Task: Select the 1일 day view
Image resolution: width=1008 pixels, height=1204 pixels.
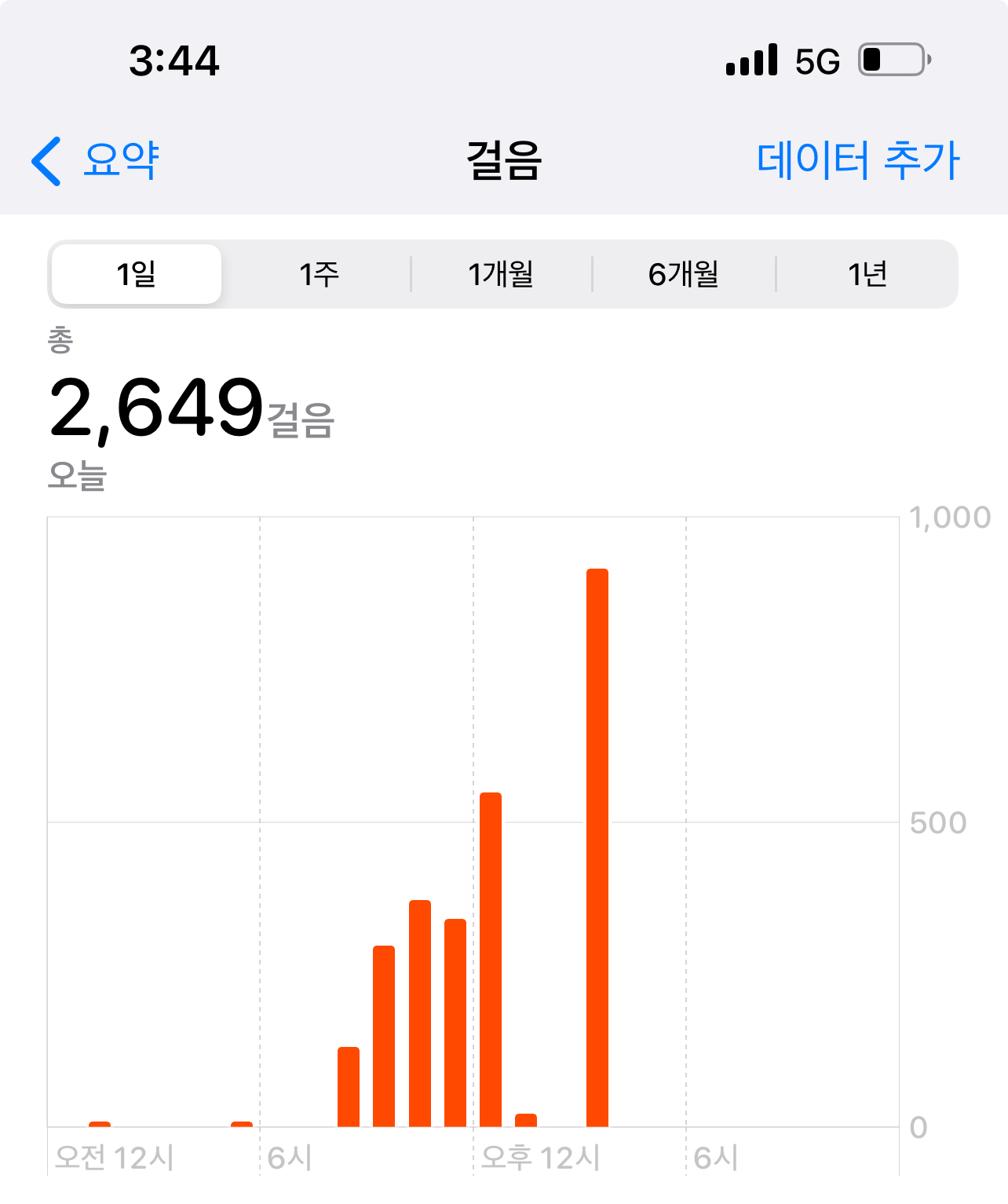Action: pyautogui.click(x=136, y=274)
